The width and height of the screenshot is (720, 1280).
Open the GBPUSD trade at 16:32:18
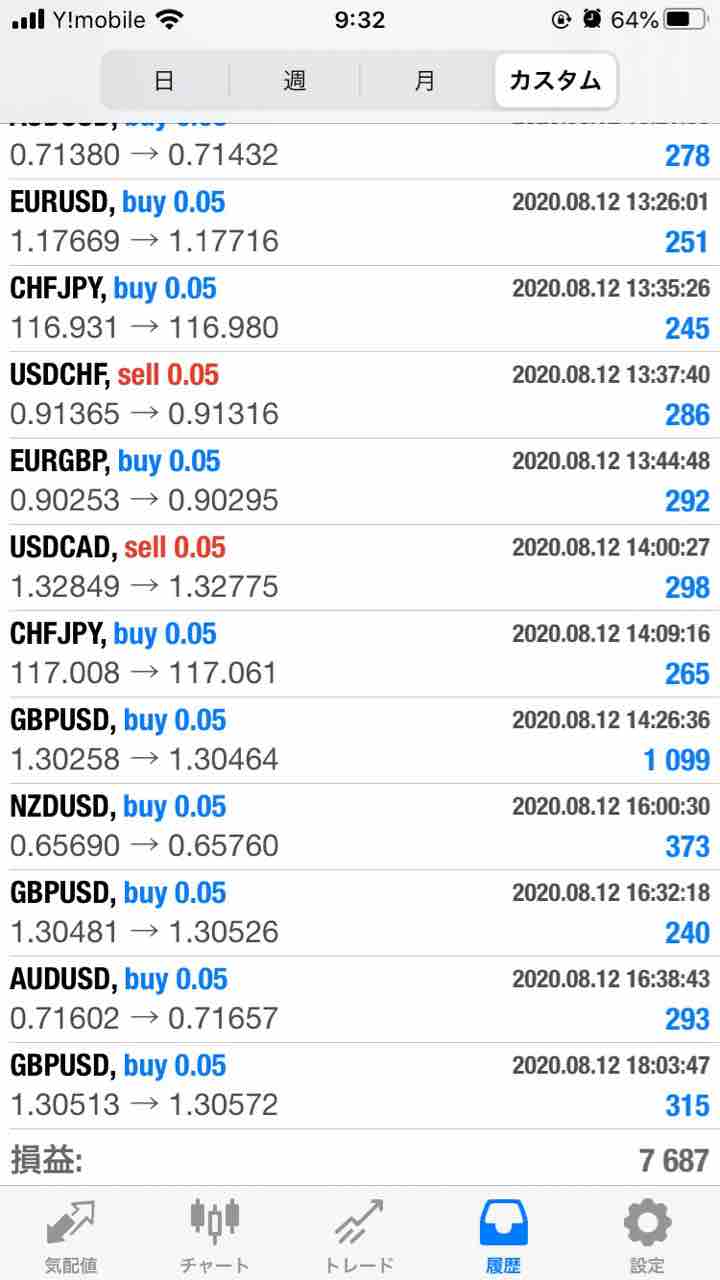(x=360, y=913)
